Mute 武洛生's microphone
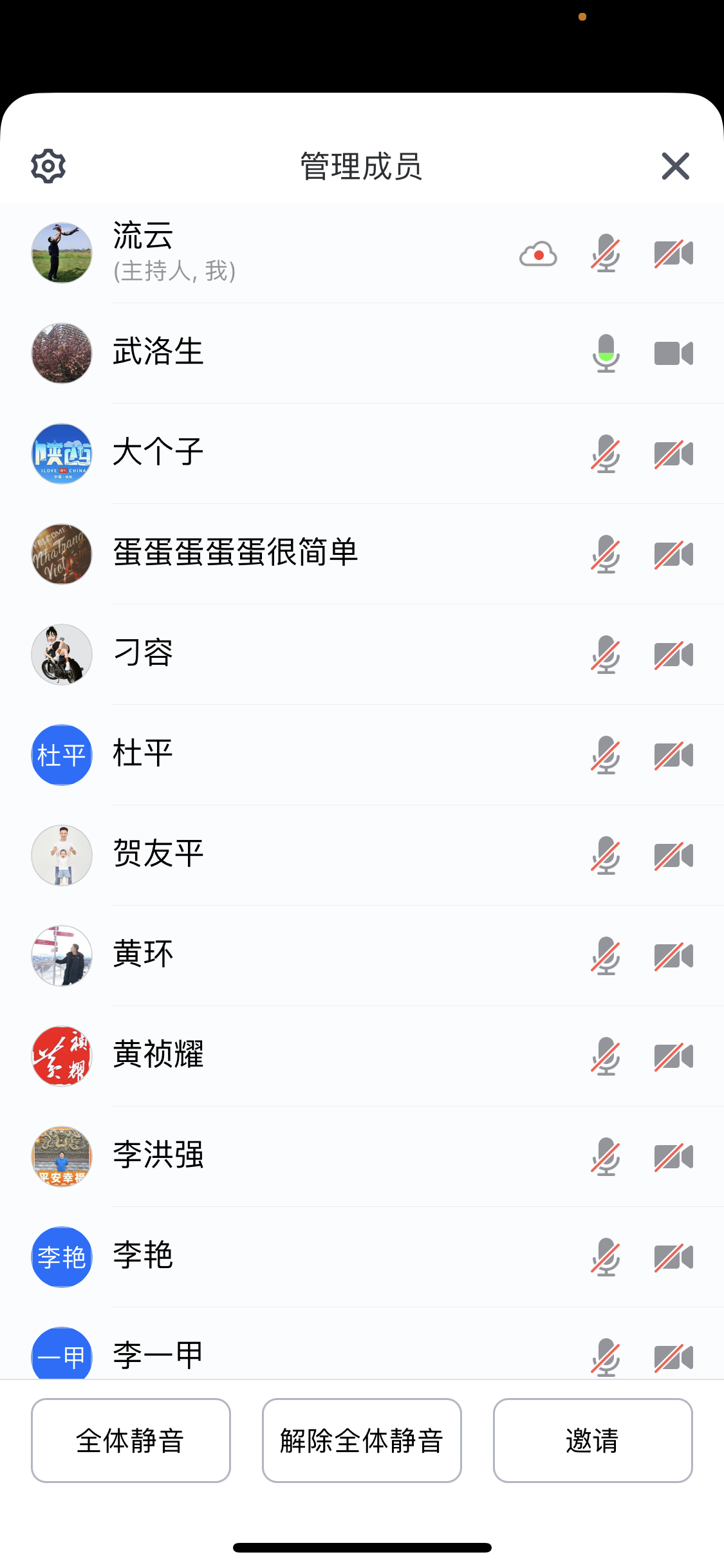 tap(606, 353)
